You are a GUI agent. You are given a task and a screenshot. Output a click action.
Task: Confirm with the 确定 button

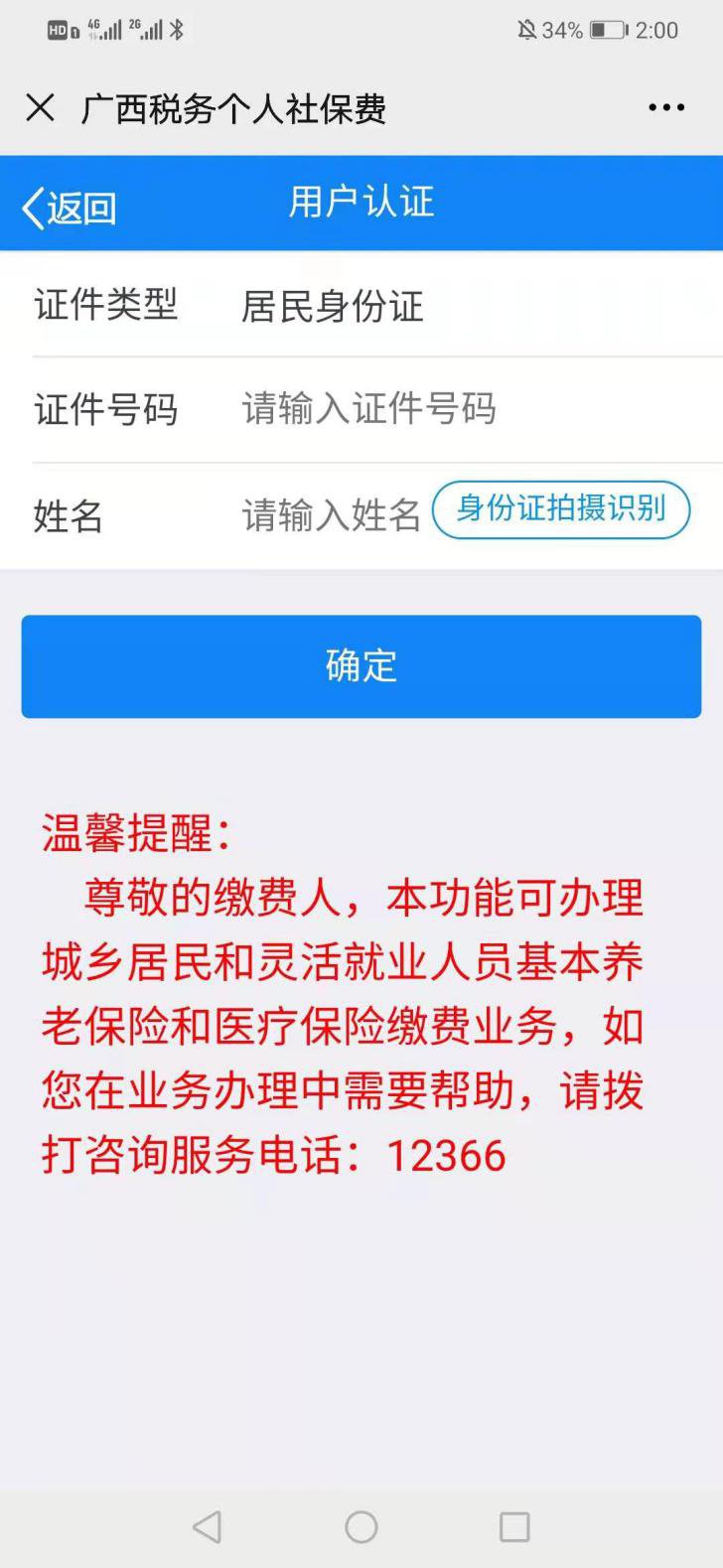(361, 665)
